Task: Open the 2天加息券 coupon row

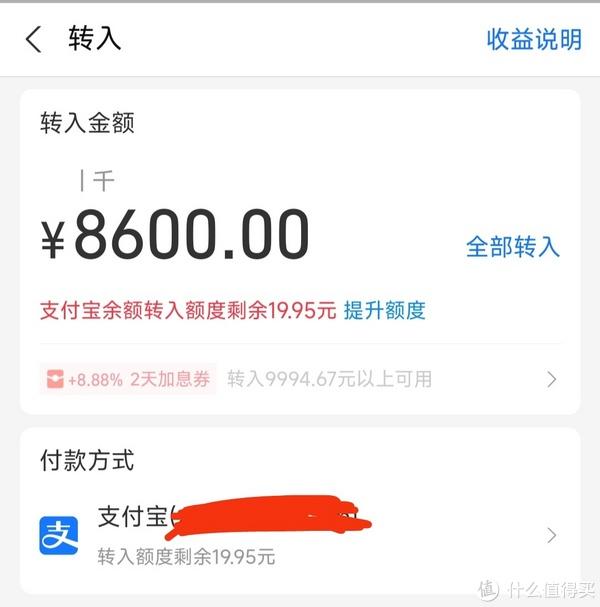Action: pyautogui.click(x=300, y=379)
